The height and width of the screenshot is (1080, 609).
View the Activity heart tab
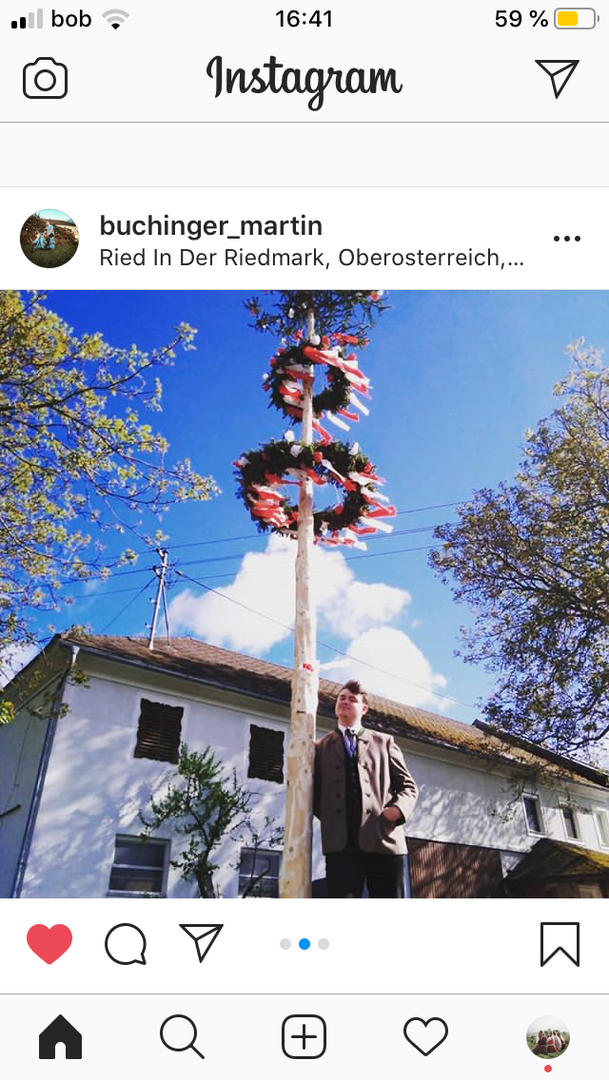coord(426,1038)
